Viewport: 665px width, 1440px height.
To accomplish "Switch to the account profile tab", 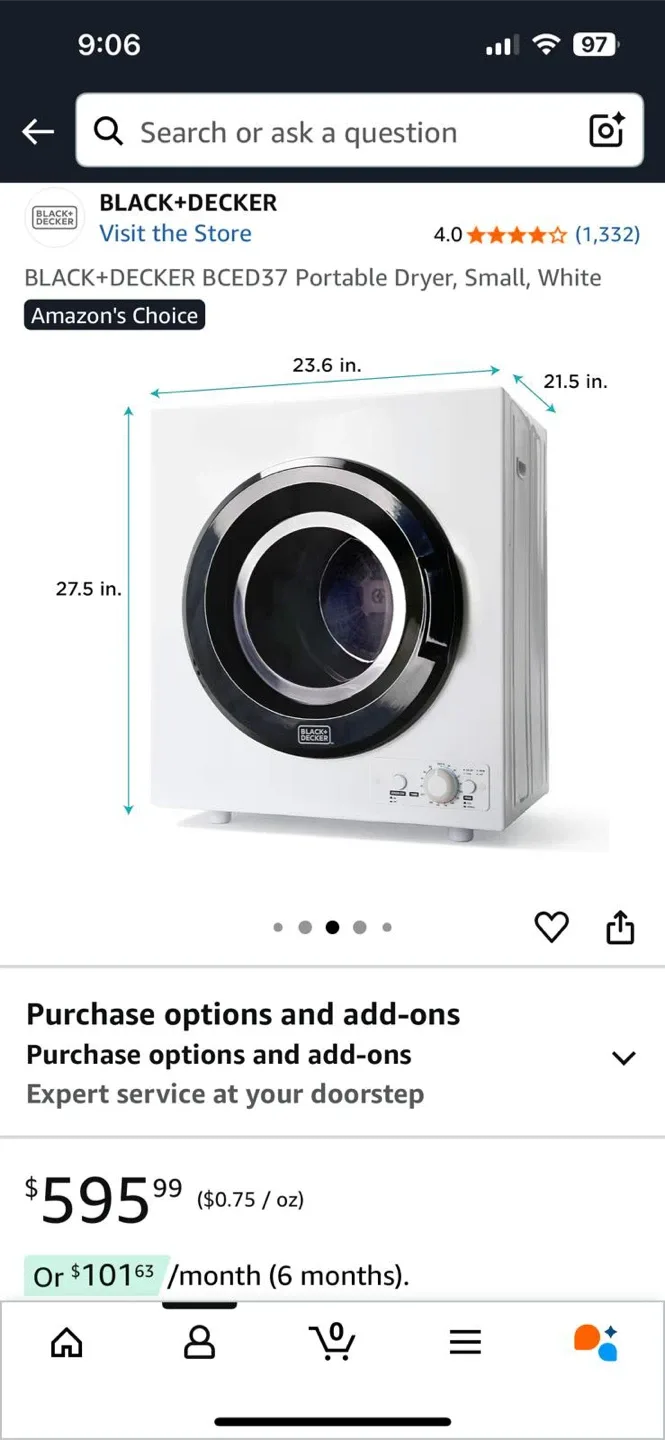I will (200, 1342).
